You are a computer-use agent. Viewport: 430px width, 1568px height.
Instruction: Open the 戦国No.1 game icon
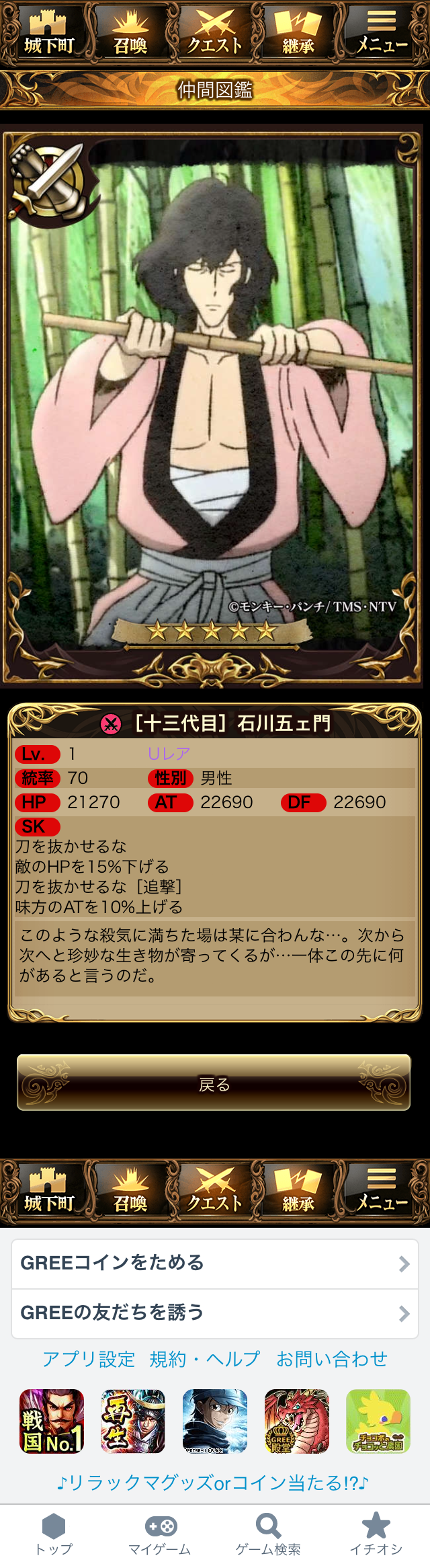(52, 1421)
